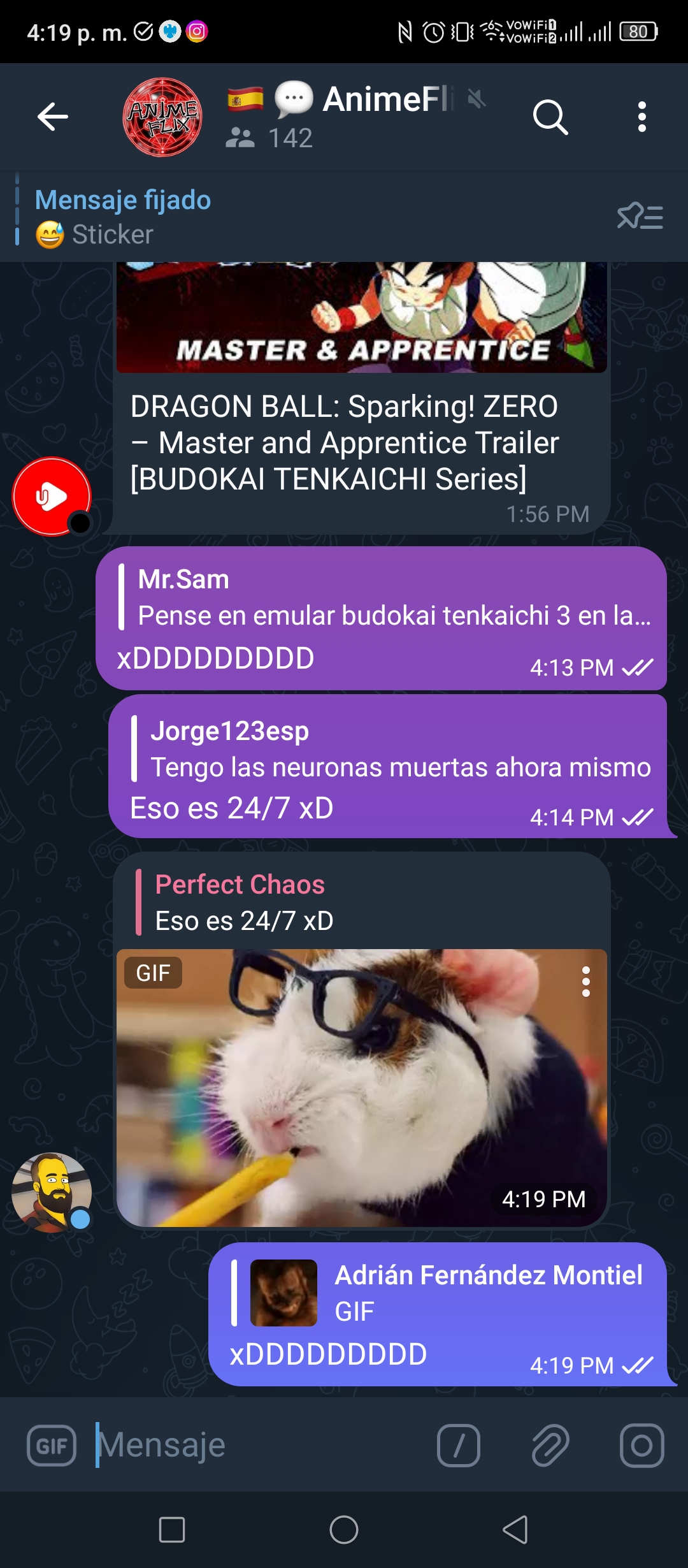
Task: Show the list of pinned messages
Action: (x=640, y=217)
